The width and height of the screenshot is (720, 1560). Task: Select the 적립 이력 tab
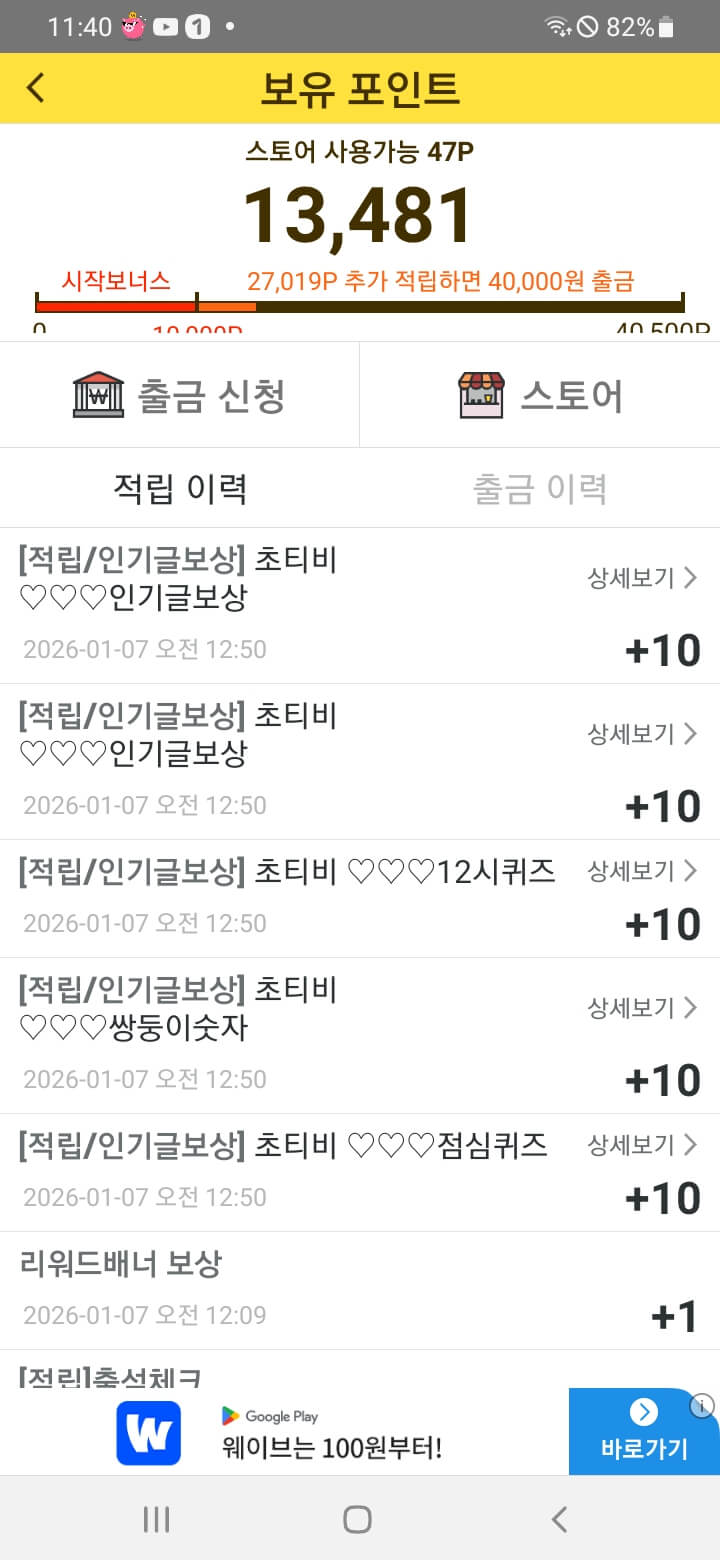point(180,488)
